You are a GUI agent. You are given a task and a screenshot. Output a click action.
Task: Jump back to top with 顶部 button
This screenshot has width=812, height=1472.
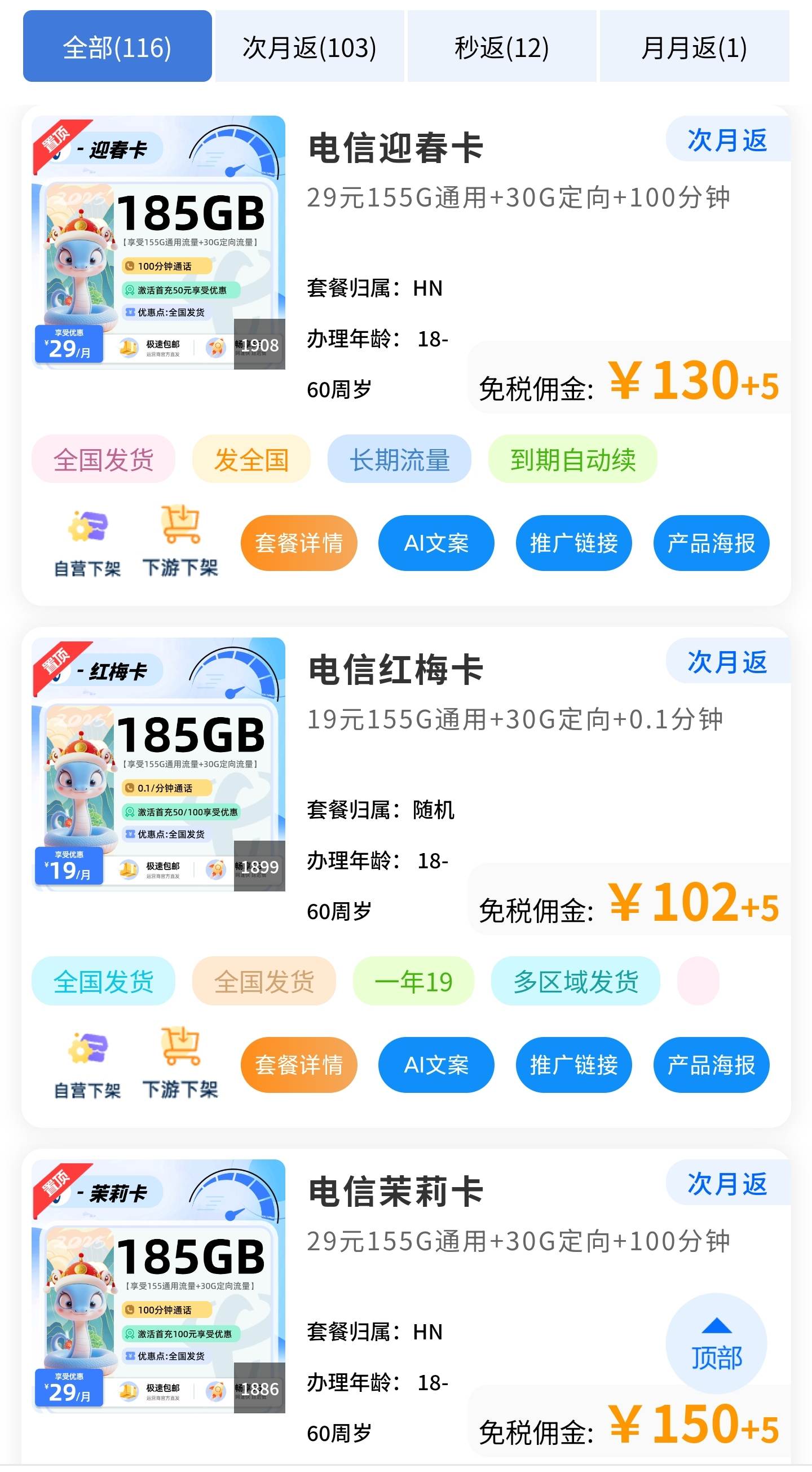tap(716, 1343)
